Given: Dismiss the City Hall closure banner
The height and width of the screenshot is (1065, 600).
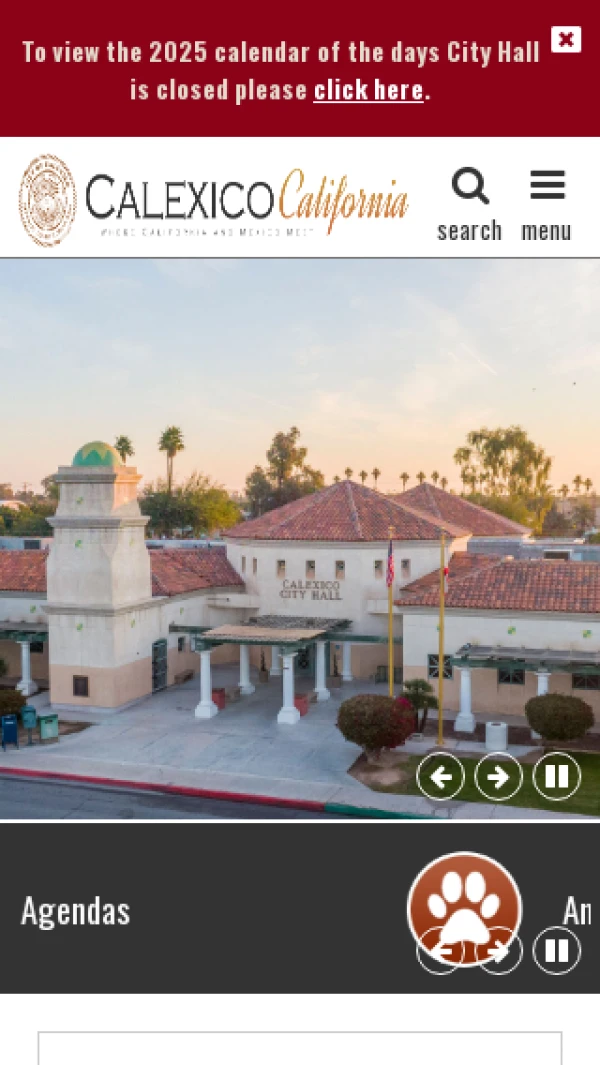Looking at the screenshot, I should point(566,39).
